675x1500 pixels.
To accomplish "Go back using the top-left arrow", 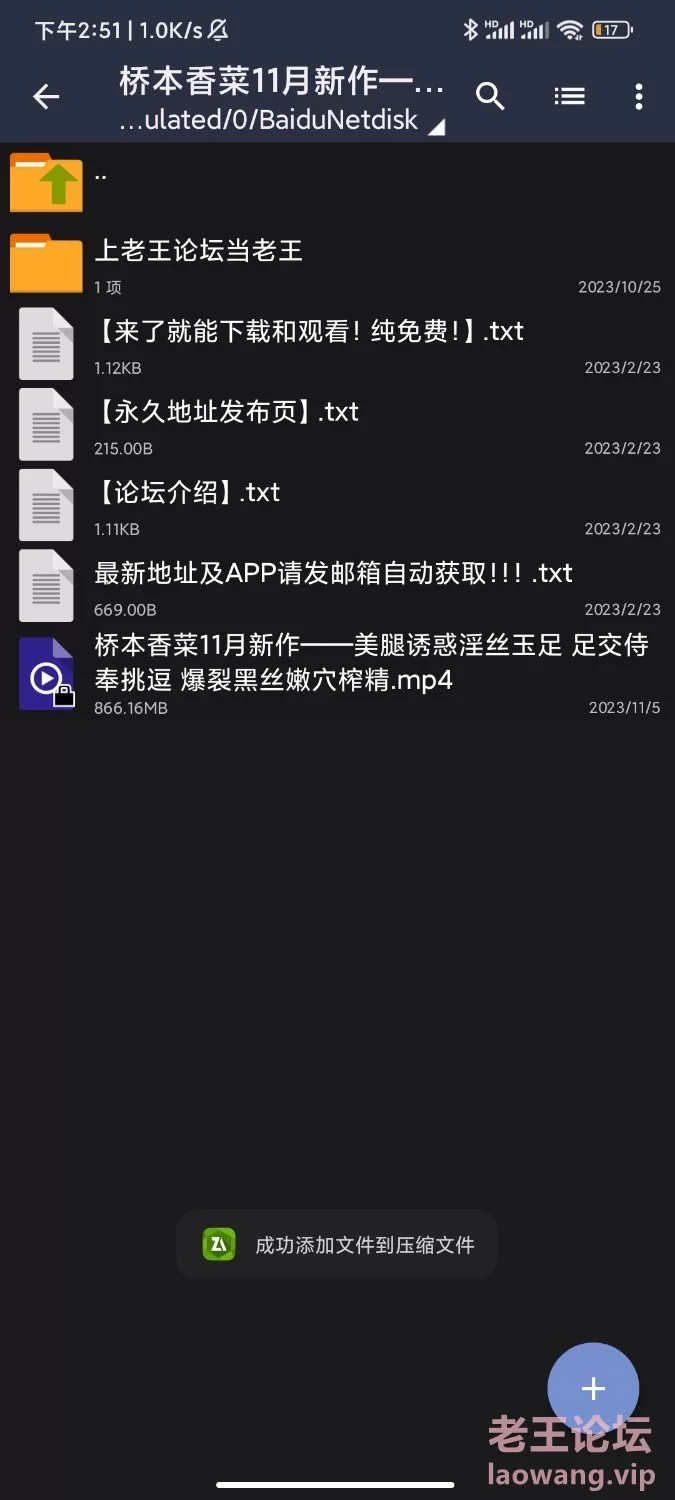I will [x=46, y=96].
